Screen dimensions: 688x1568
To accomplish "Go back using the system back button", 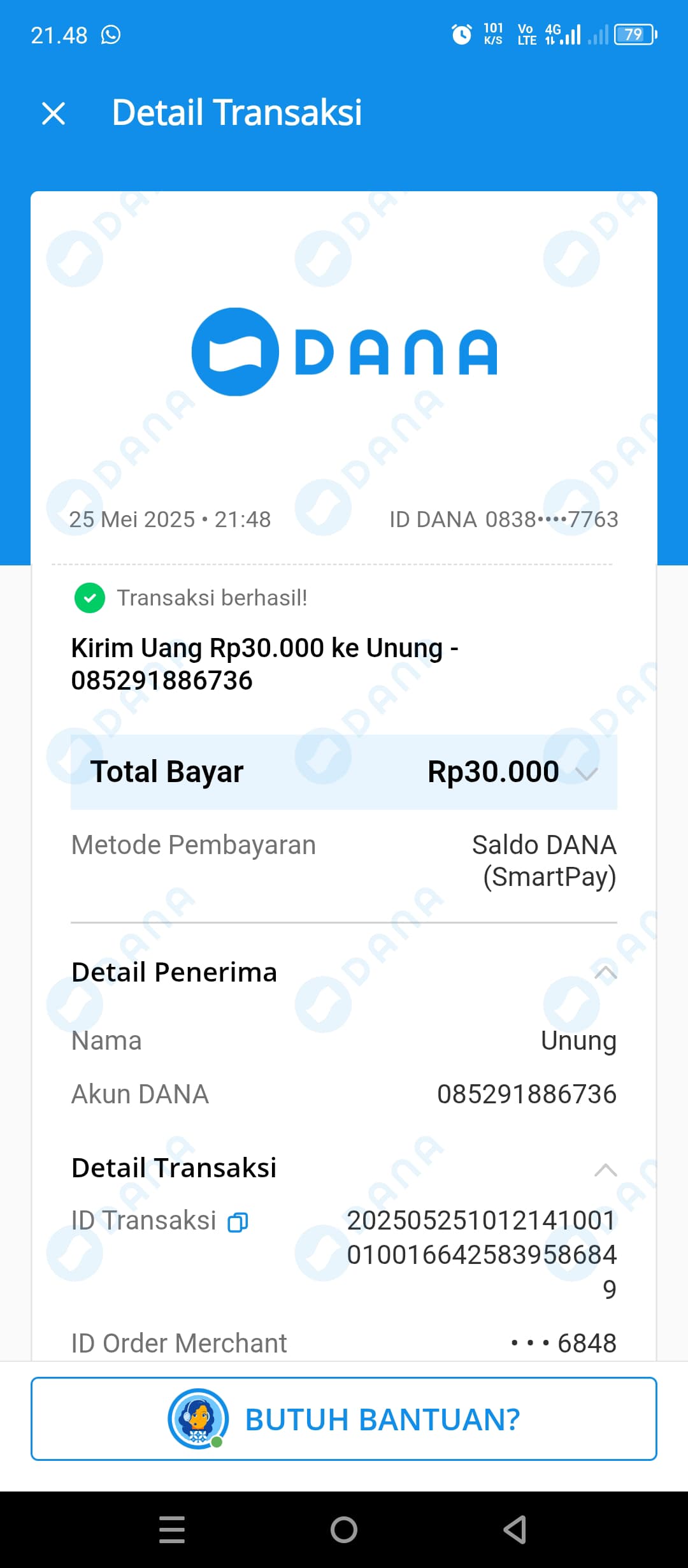I will pos(515,1529).
